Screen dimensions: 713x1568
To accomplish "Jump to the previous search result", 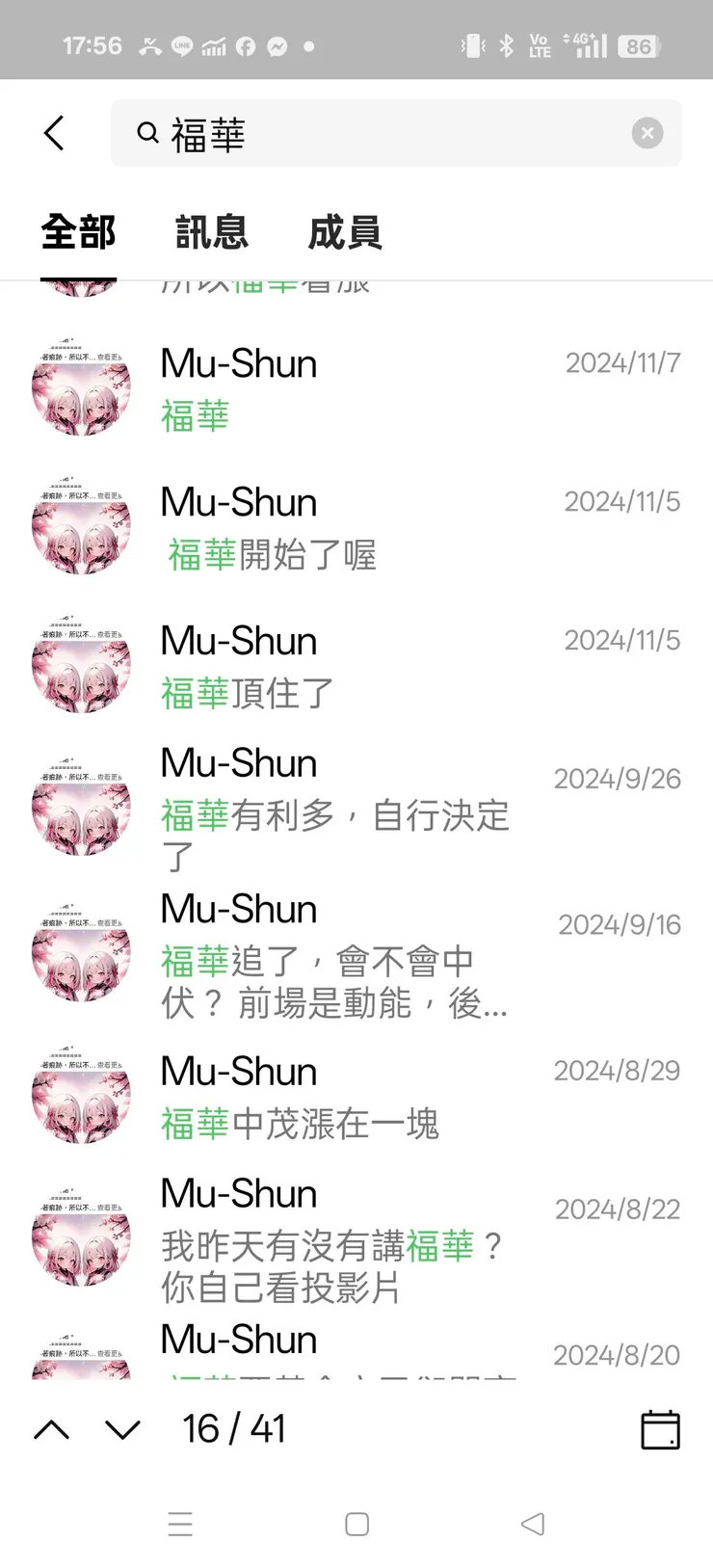I will [52, 1429].
